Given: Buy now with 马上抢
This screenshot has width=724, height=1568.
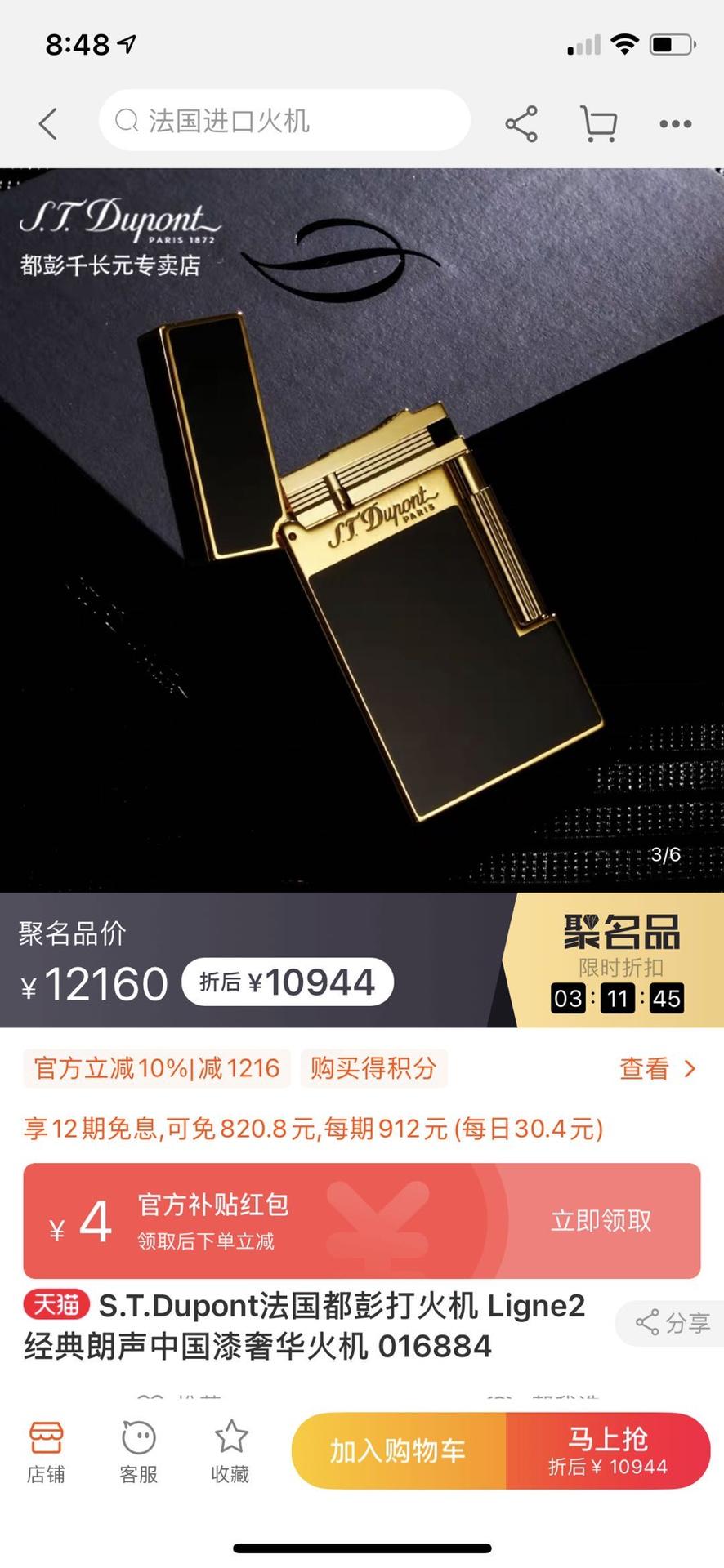Looking at the screenshot, I should click(x=608, y=1450).
